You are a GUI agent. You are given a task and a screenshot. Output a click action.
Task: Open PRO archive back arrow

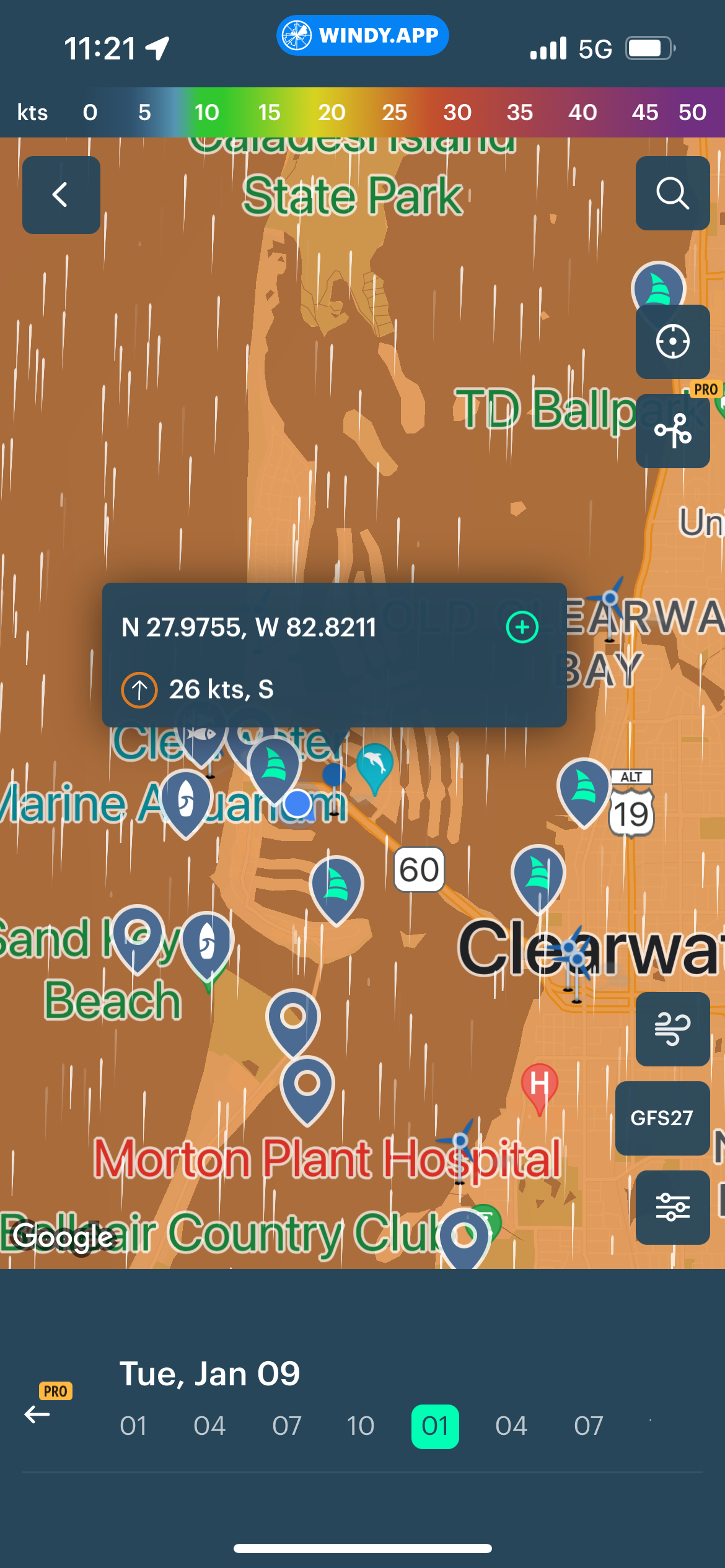click(38, 1414)
